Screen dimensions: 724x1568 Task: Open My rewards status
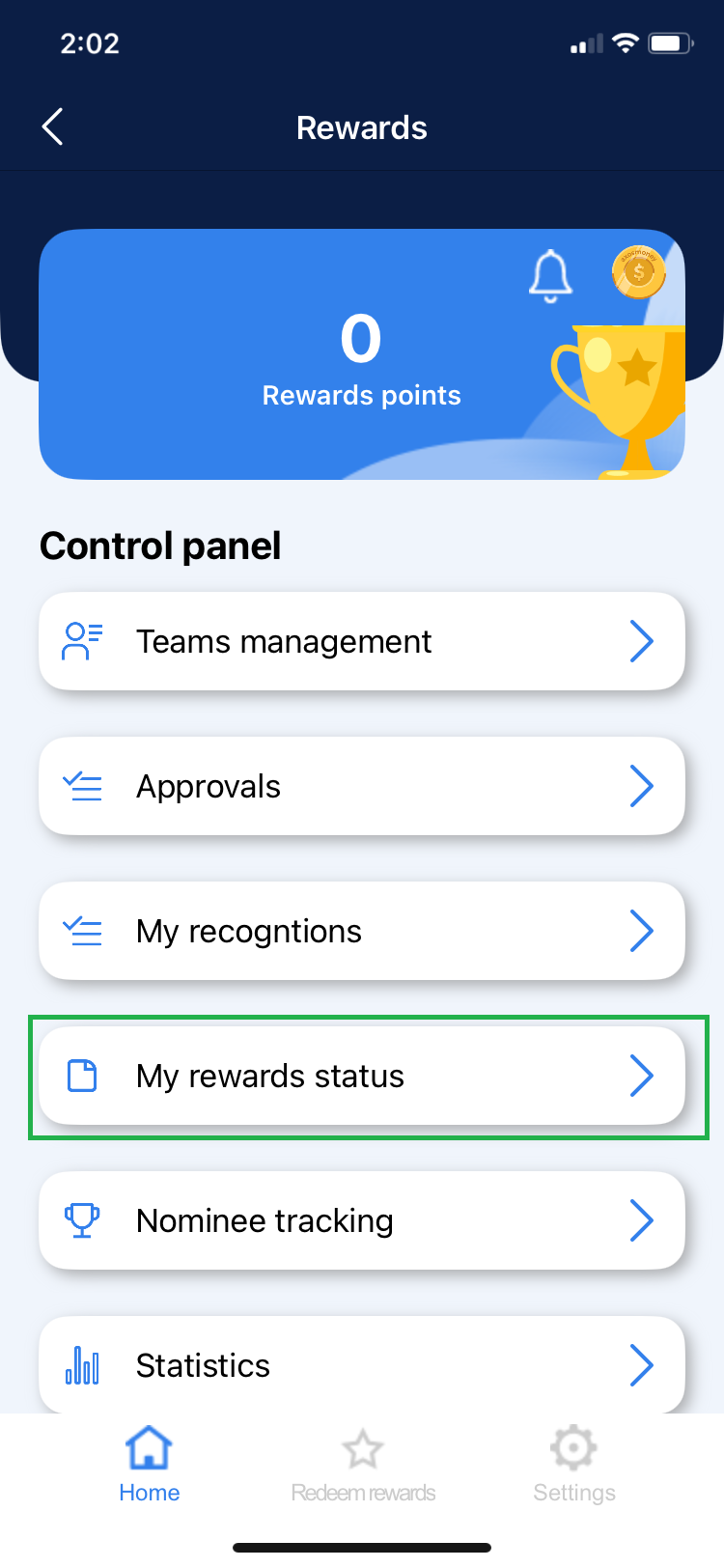362,1076
